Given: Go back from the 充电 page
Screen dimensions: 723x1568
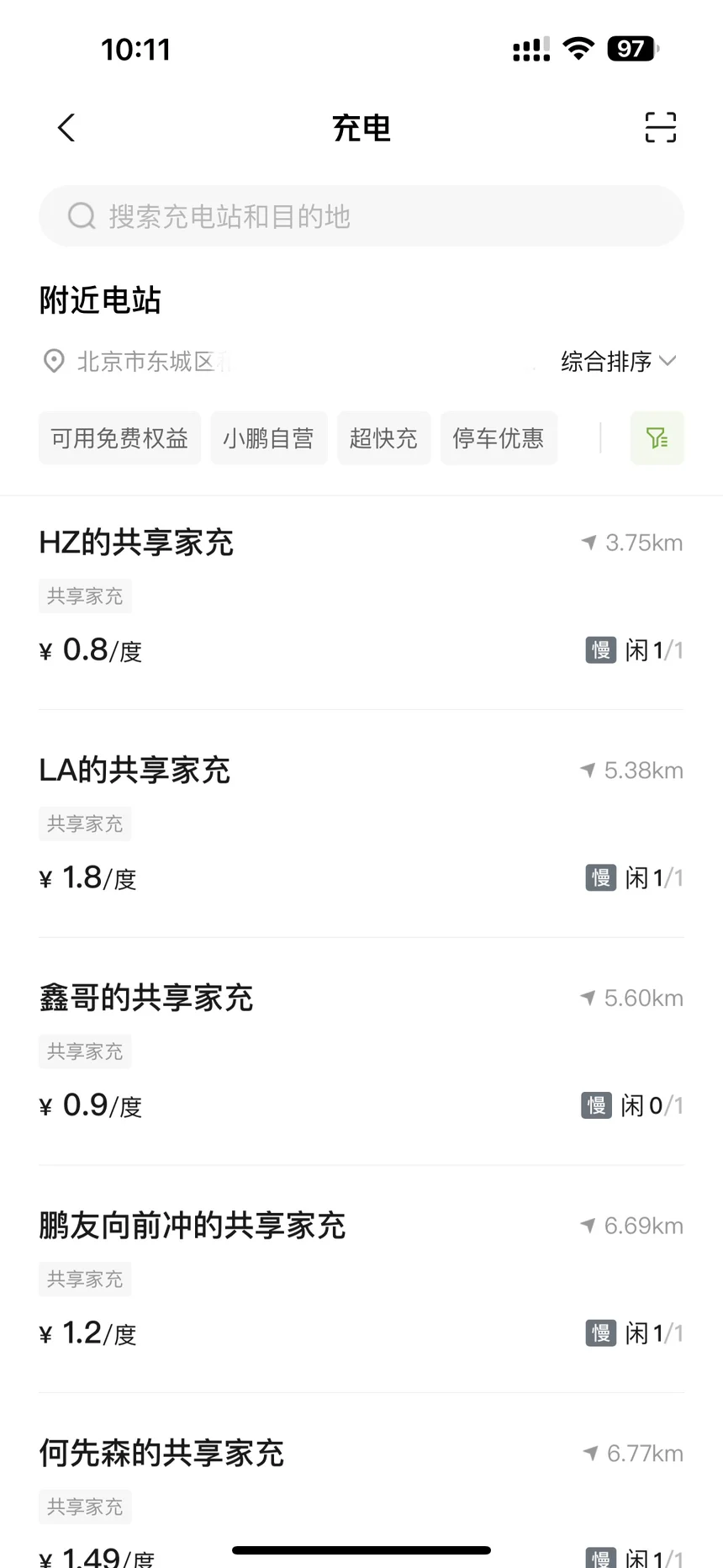Looking at the screenshot, I should pyautogui.click(x=66, y=128).
